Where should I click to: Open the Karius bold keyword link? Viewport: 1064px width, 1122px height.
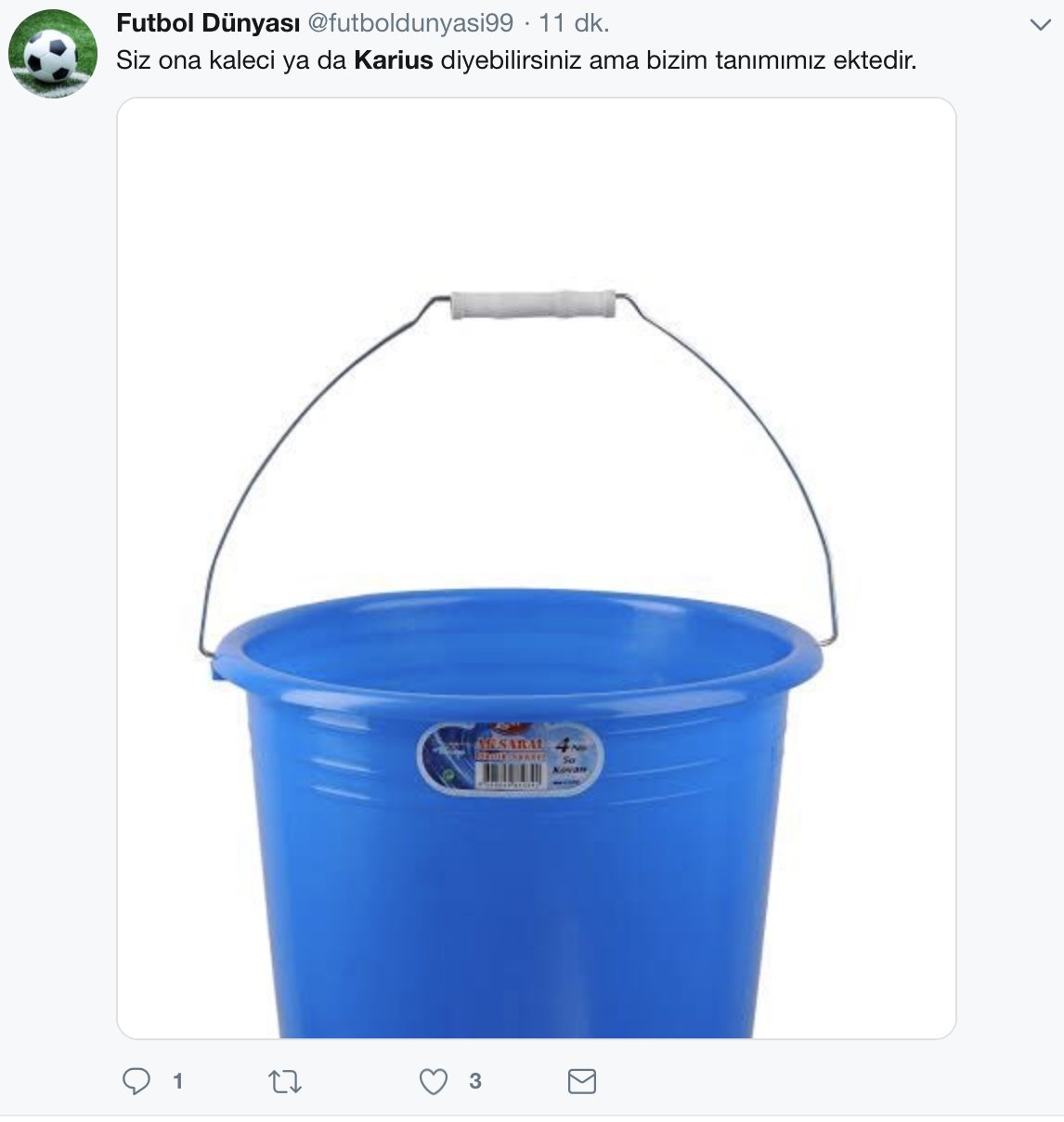point(394,61)
